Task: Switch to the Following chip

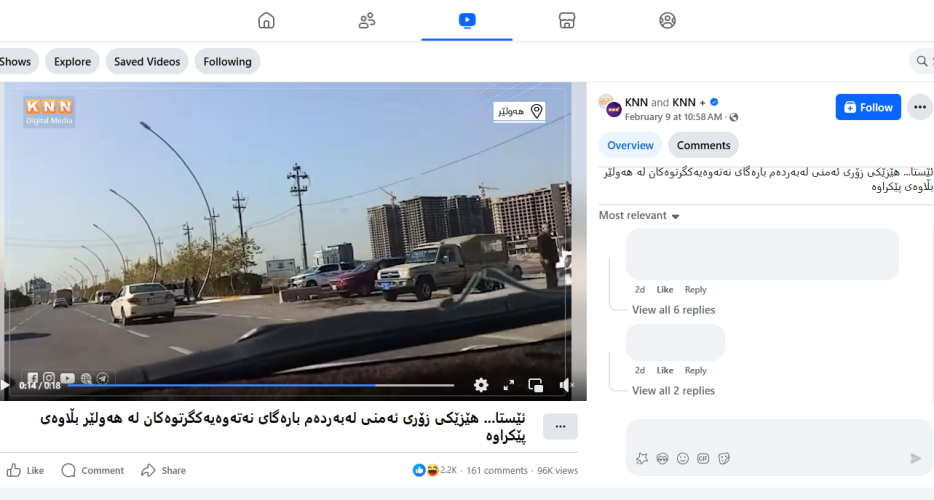Action: (x=227, y=62)
